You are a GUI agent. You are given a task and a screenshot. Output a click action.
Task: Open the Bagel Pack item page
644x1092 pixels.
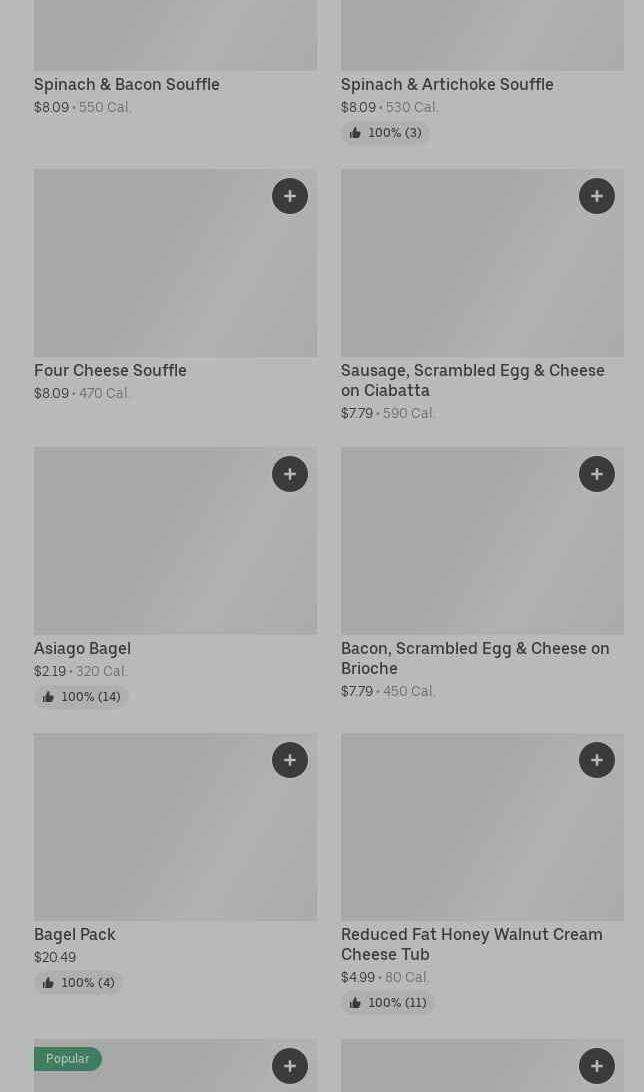pyautogui.click(x=75, y=934)
